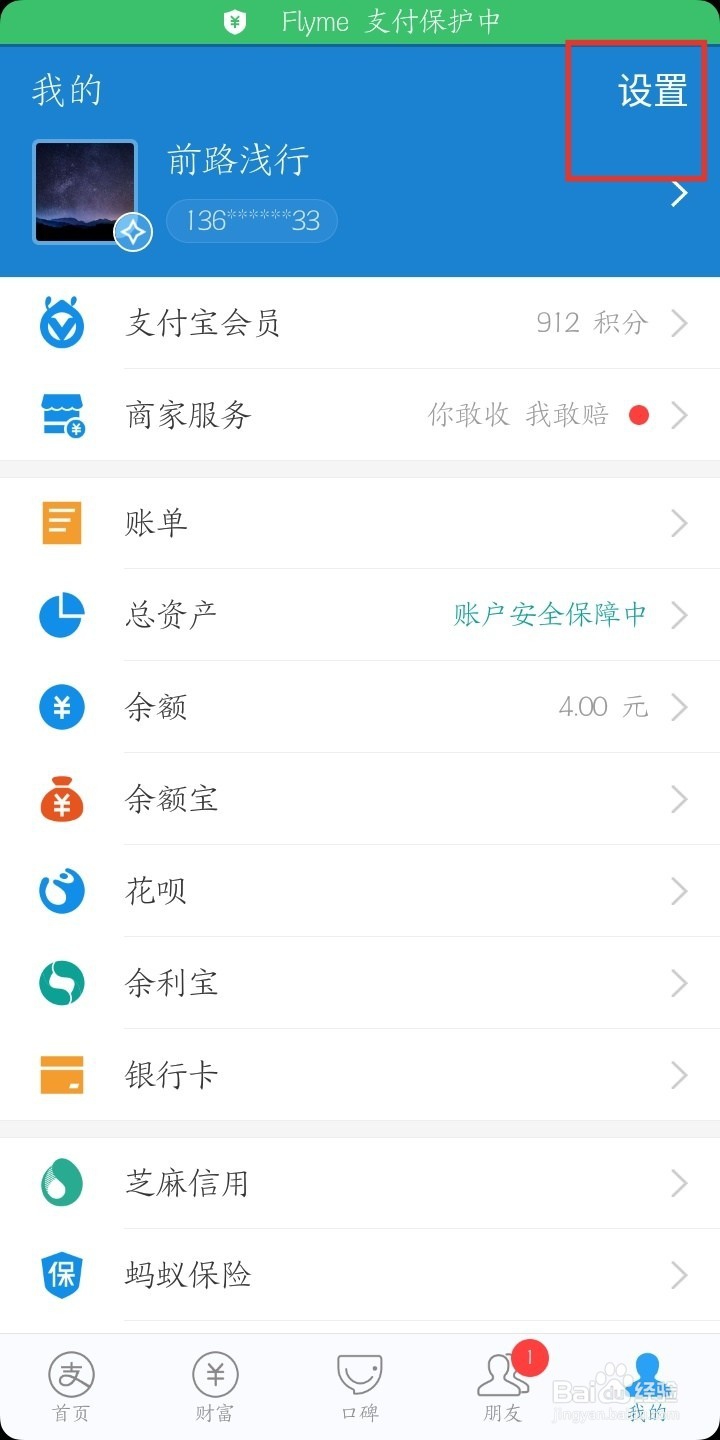The width and height of the screenshot is (720, 1440).
Task: Tap the 余额宝 money bag icon
Action: click(x=61, y=798)
